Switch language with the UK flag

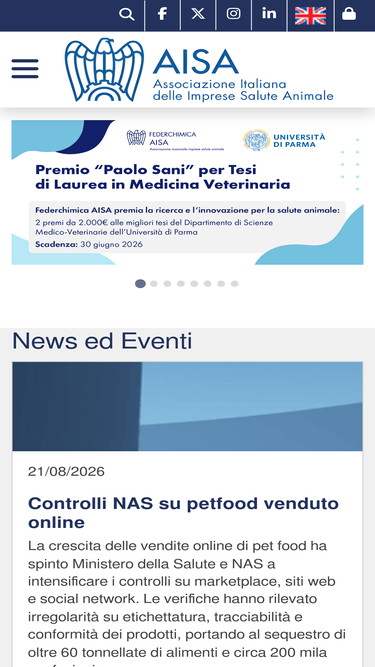click(310, 16)
